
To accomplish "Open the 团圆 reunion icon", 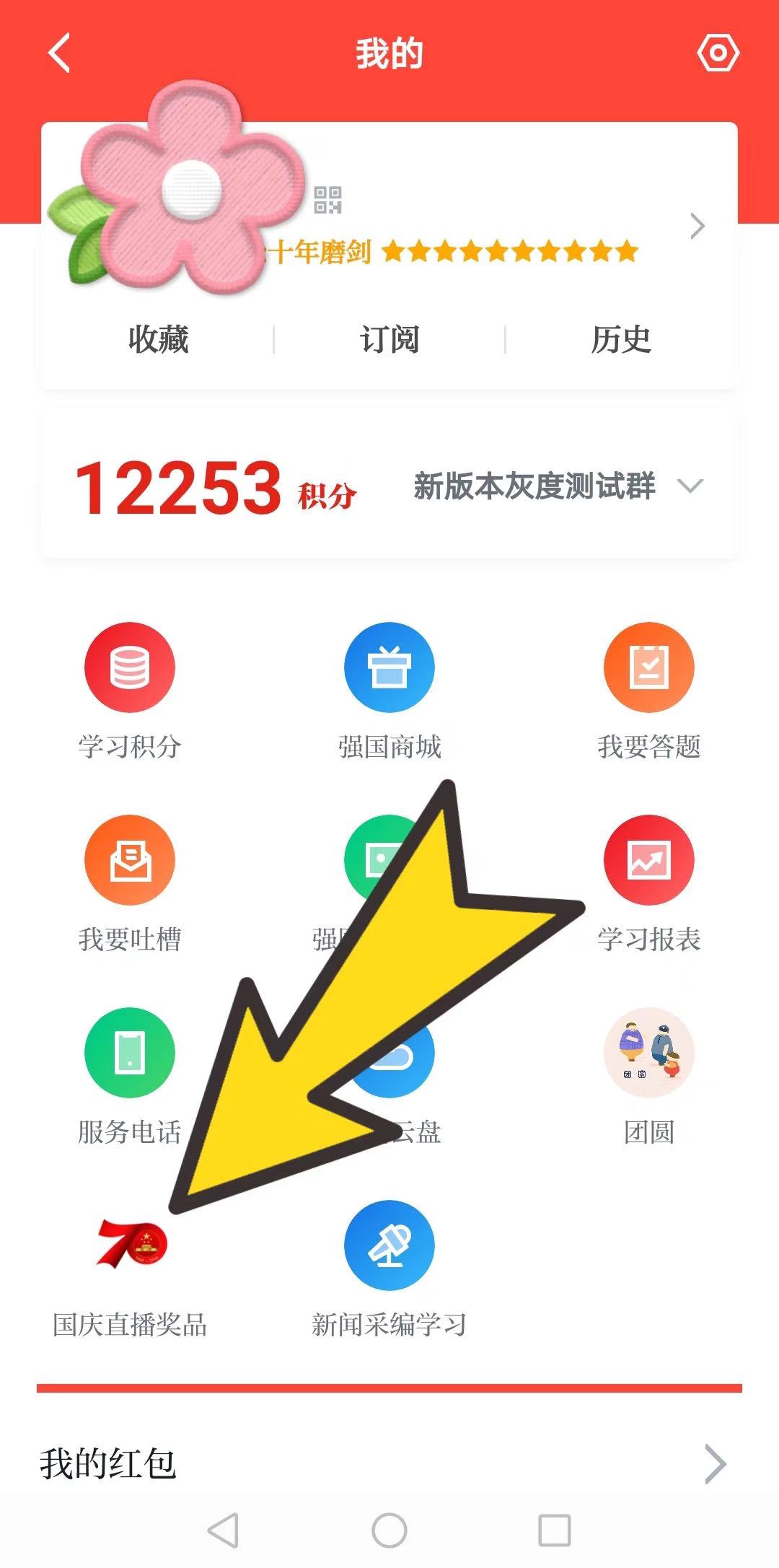I will [x=648, y=1054].
